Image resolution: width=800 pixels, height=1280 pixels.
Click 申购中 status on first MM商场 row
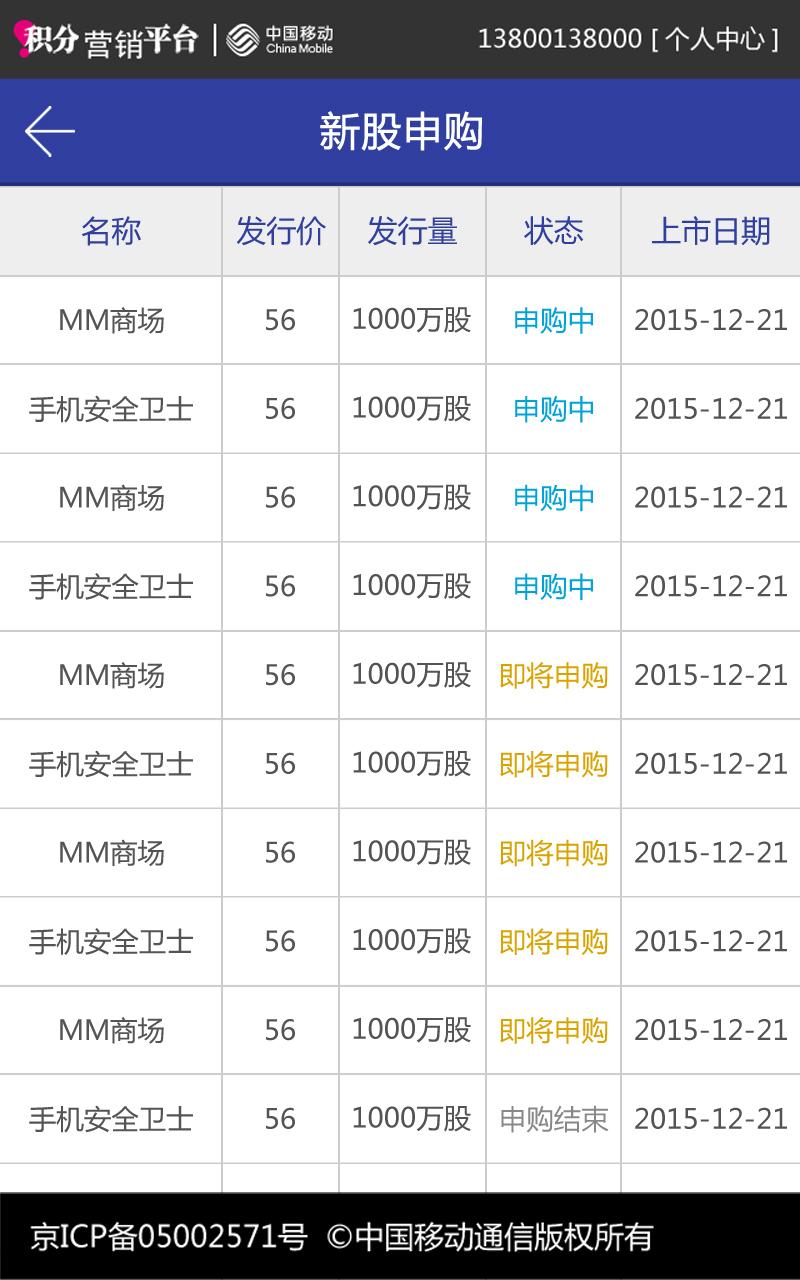click(x=553, y=320)
